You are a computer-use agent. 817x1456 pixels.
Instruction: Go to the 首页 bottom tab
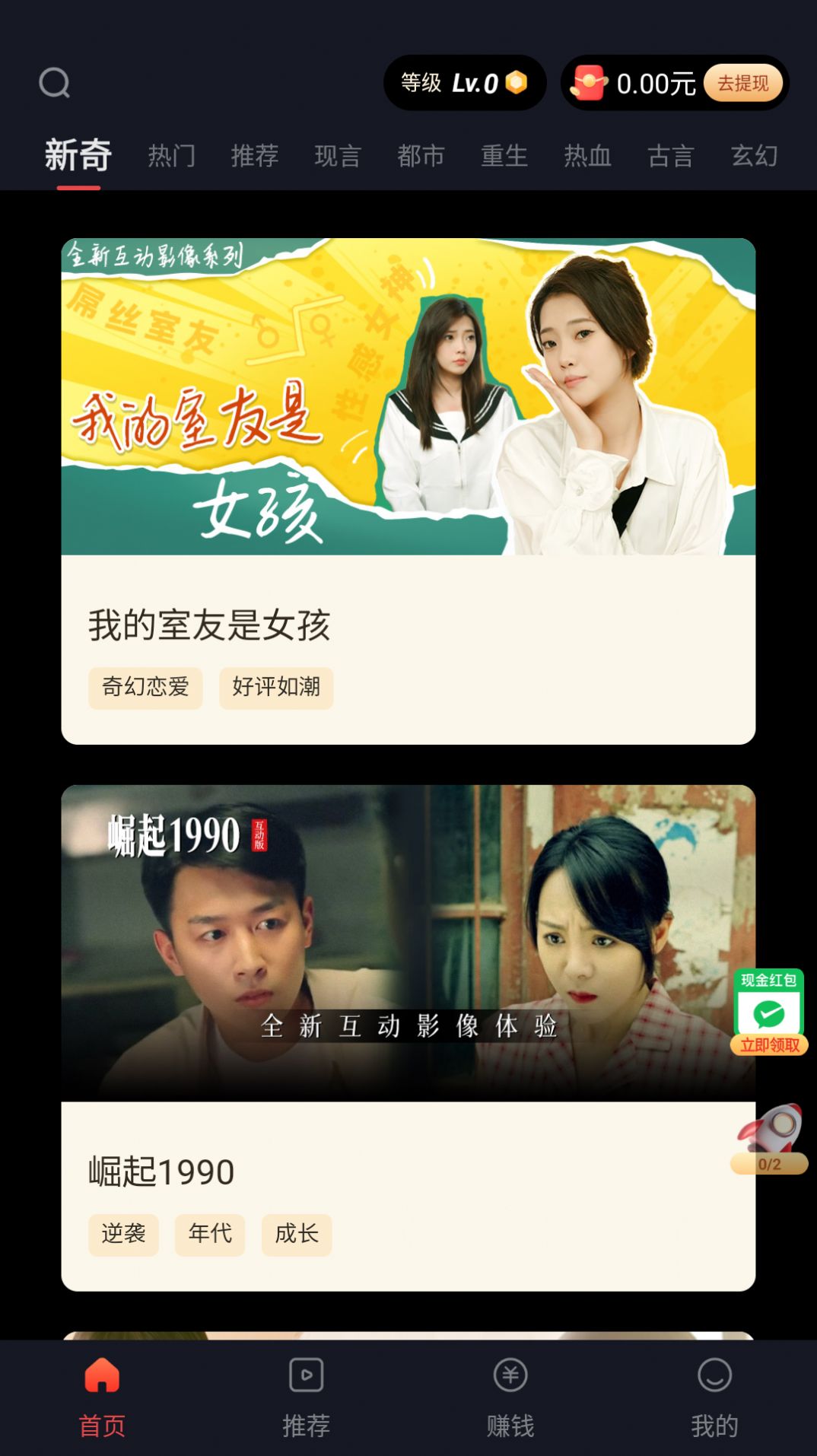pyautogui.click(x=102, y=1396)
